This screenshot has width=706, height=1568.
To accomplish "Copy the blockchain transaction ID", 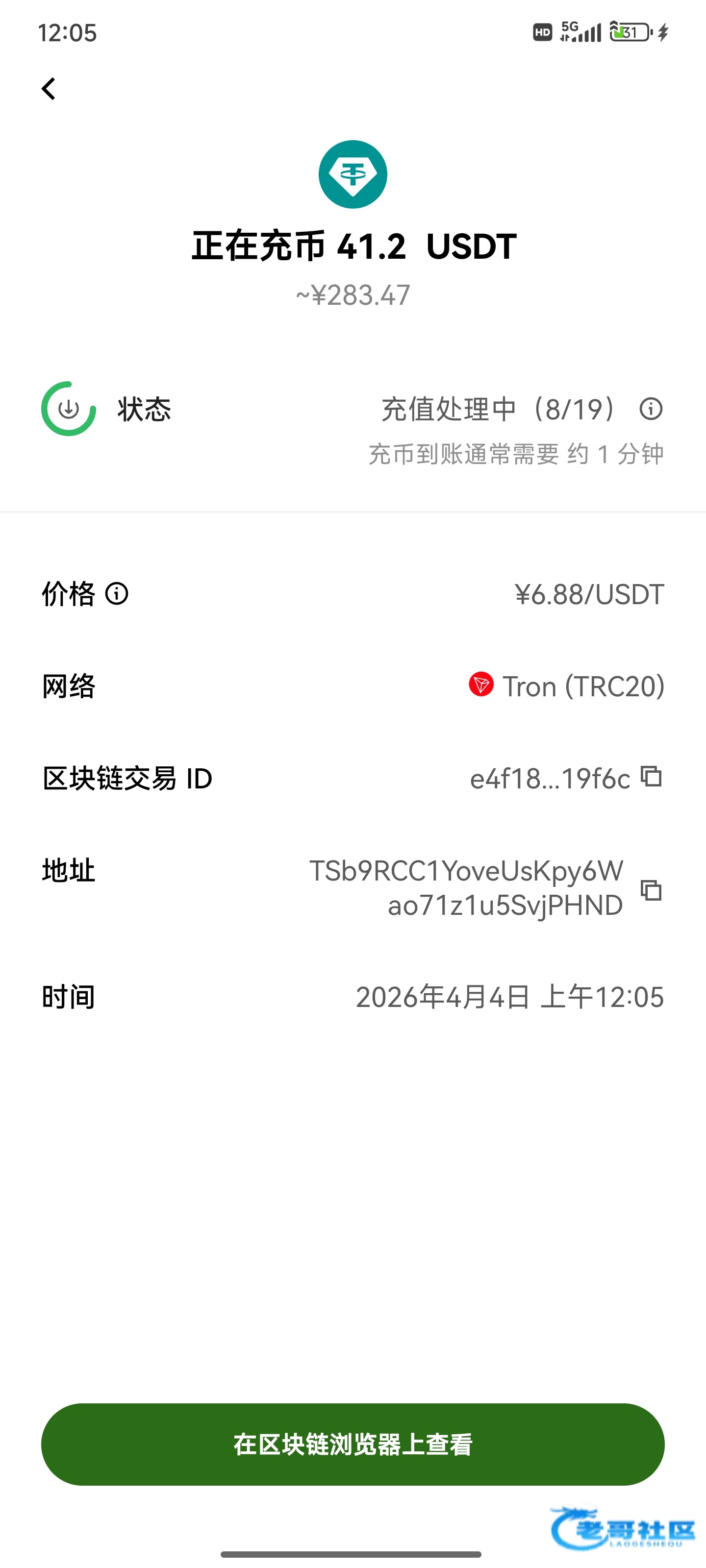I will (x=651, y=777).
